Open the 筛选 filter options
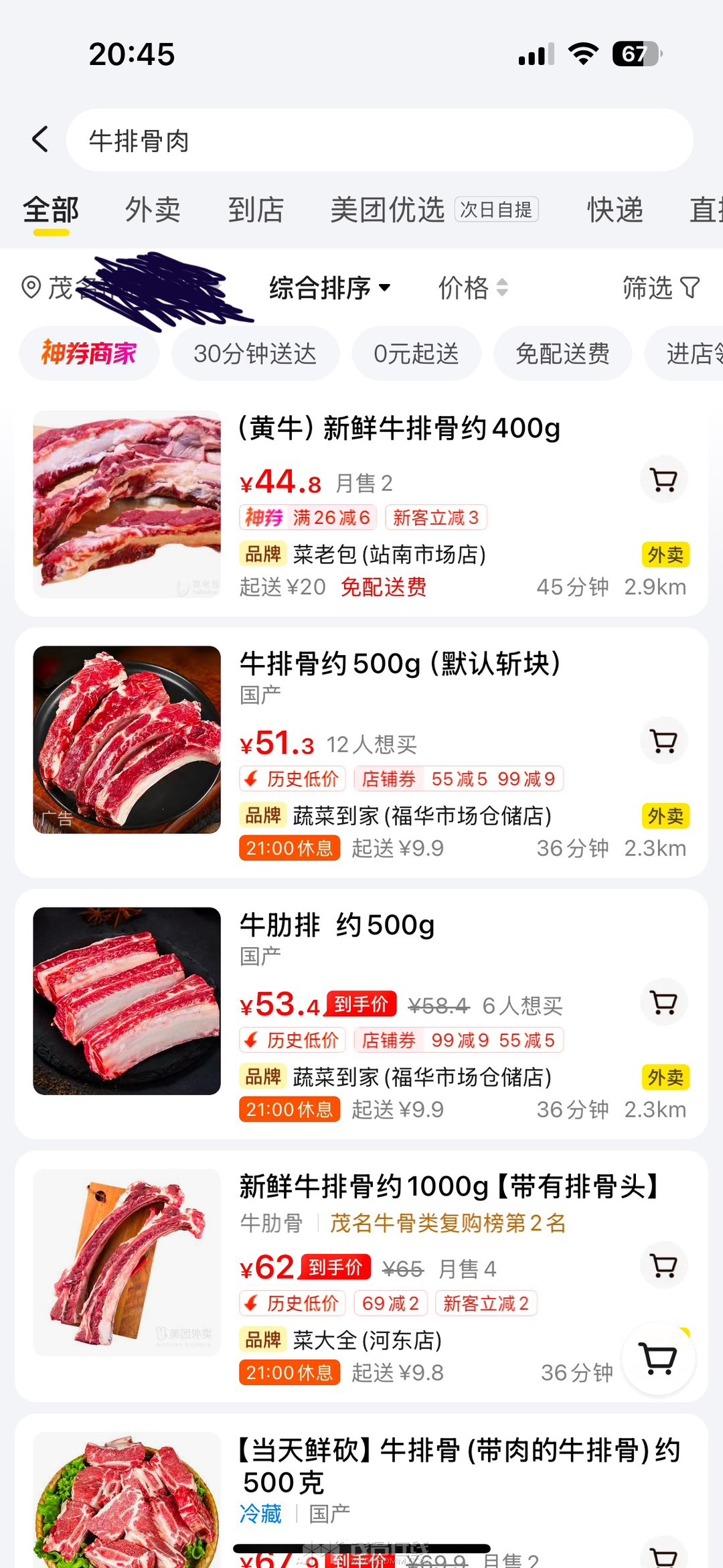 point(660,288)
